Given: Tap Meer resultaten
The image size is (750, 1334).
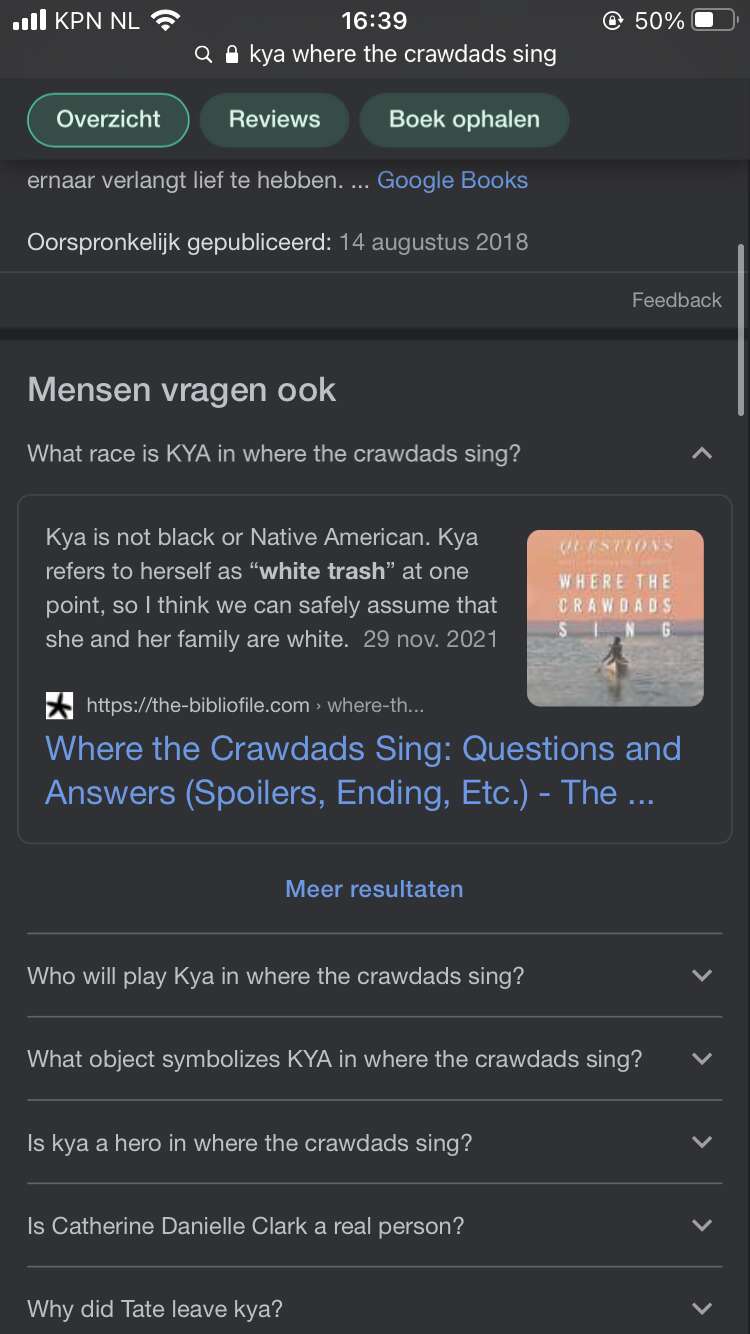Looking at the screenshot, I should click(374, 889).
